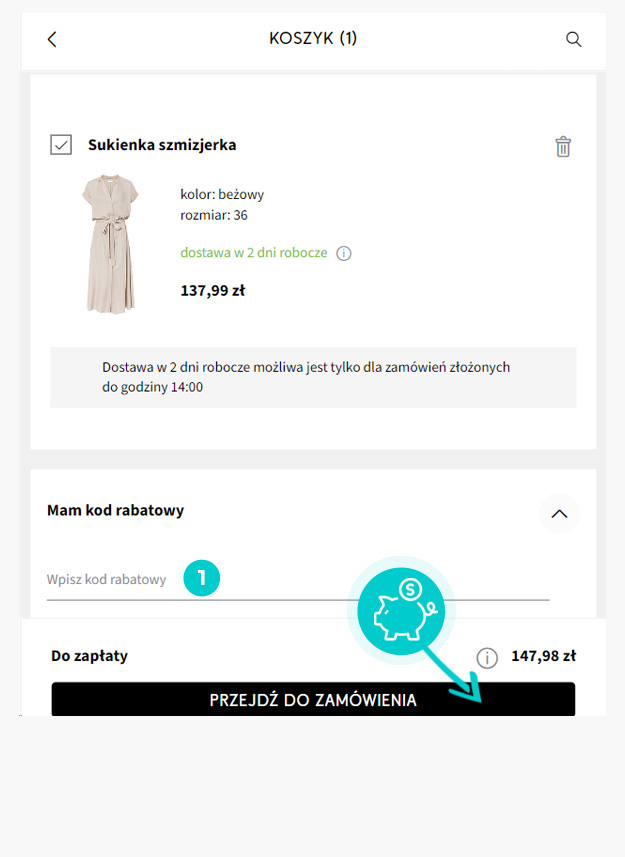Collapse the Mam kod rabatowy section
The width and height of the screenshot is (625, 857).
[559, 513]
